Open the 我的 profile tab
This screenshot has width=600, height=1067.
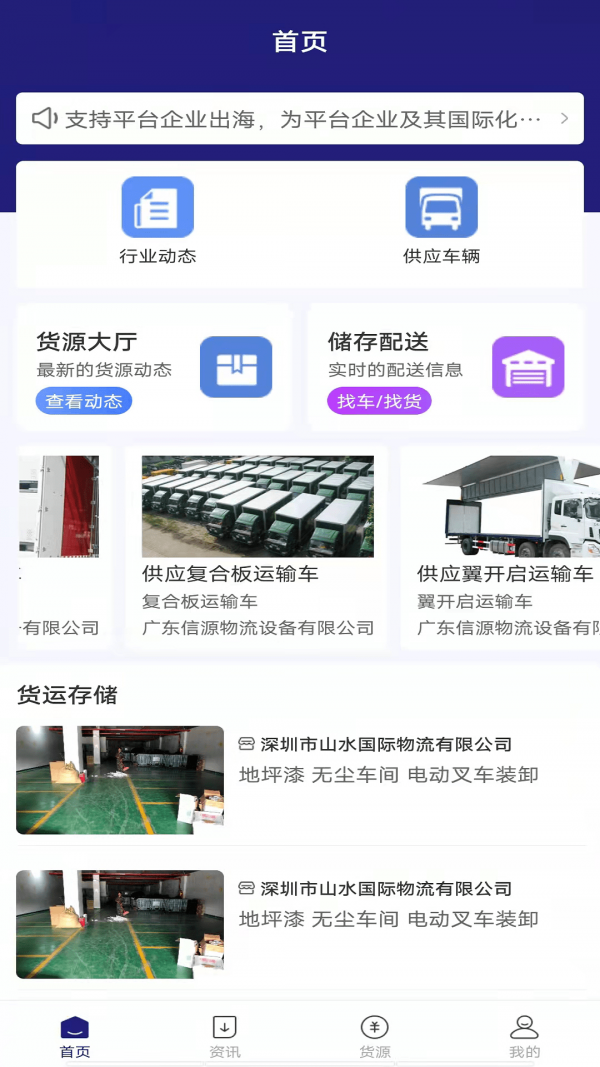(524, 1037)
